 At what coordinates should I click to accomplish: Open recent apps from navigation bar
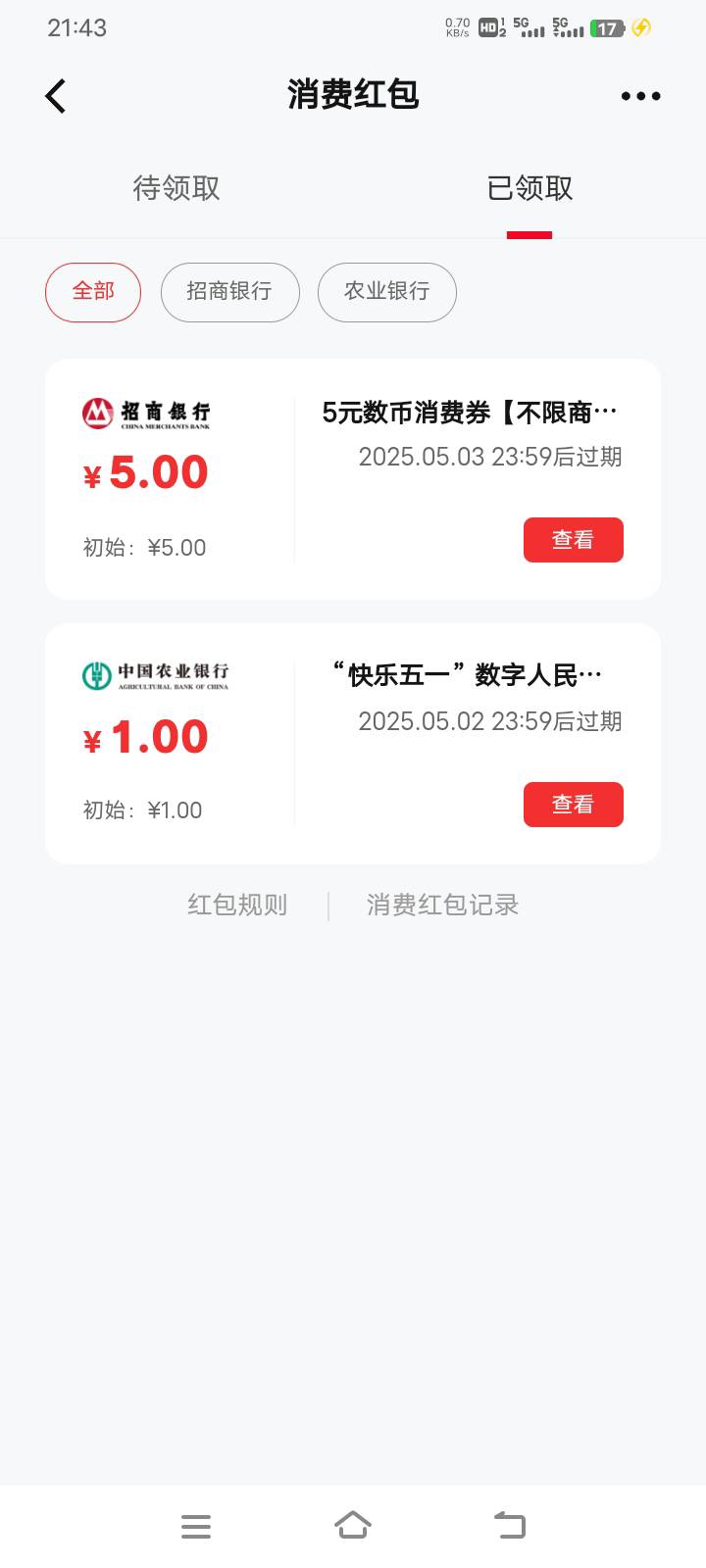(196, 1526)
